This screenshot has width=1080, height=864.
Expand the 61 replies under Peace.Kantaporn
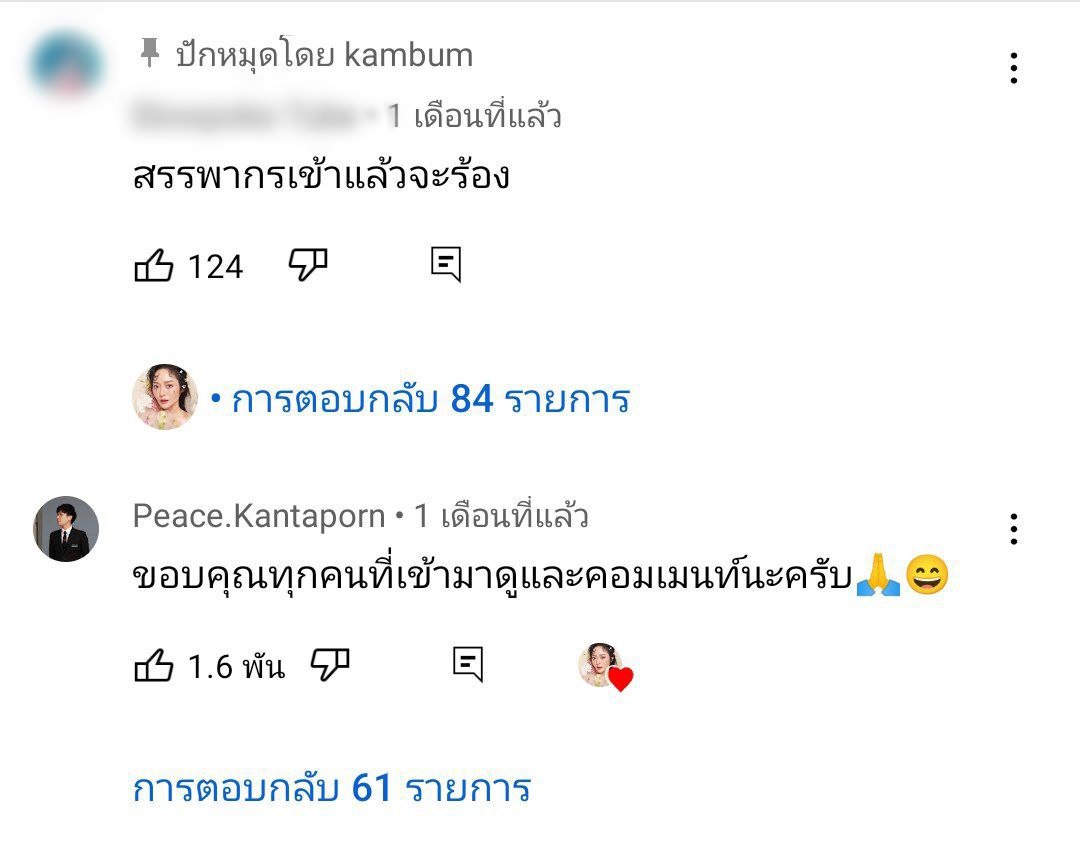tap(331, 789)
